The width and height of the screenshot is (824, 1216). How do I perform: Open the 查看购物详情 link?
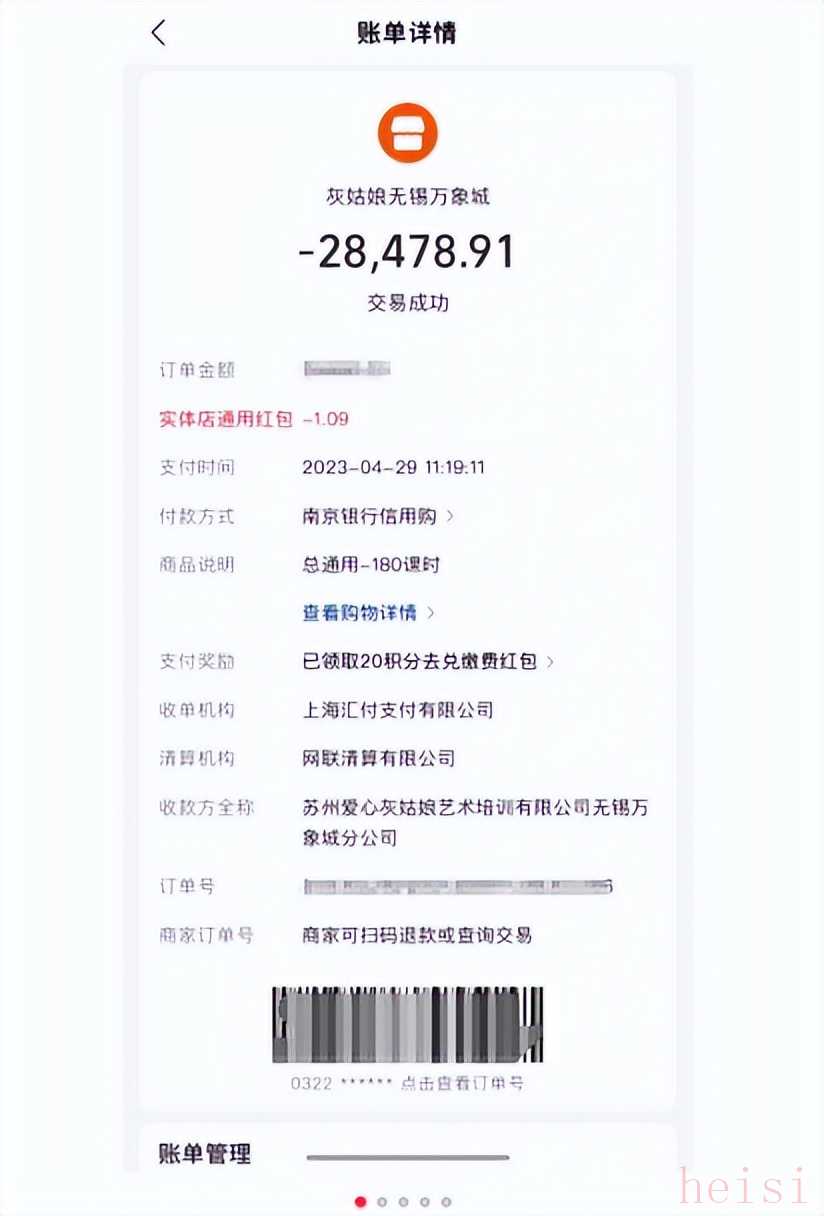pos(368,613)
